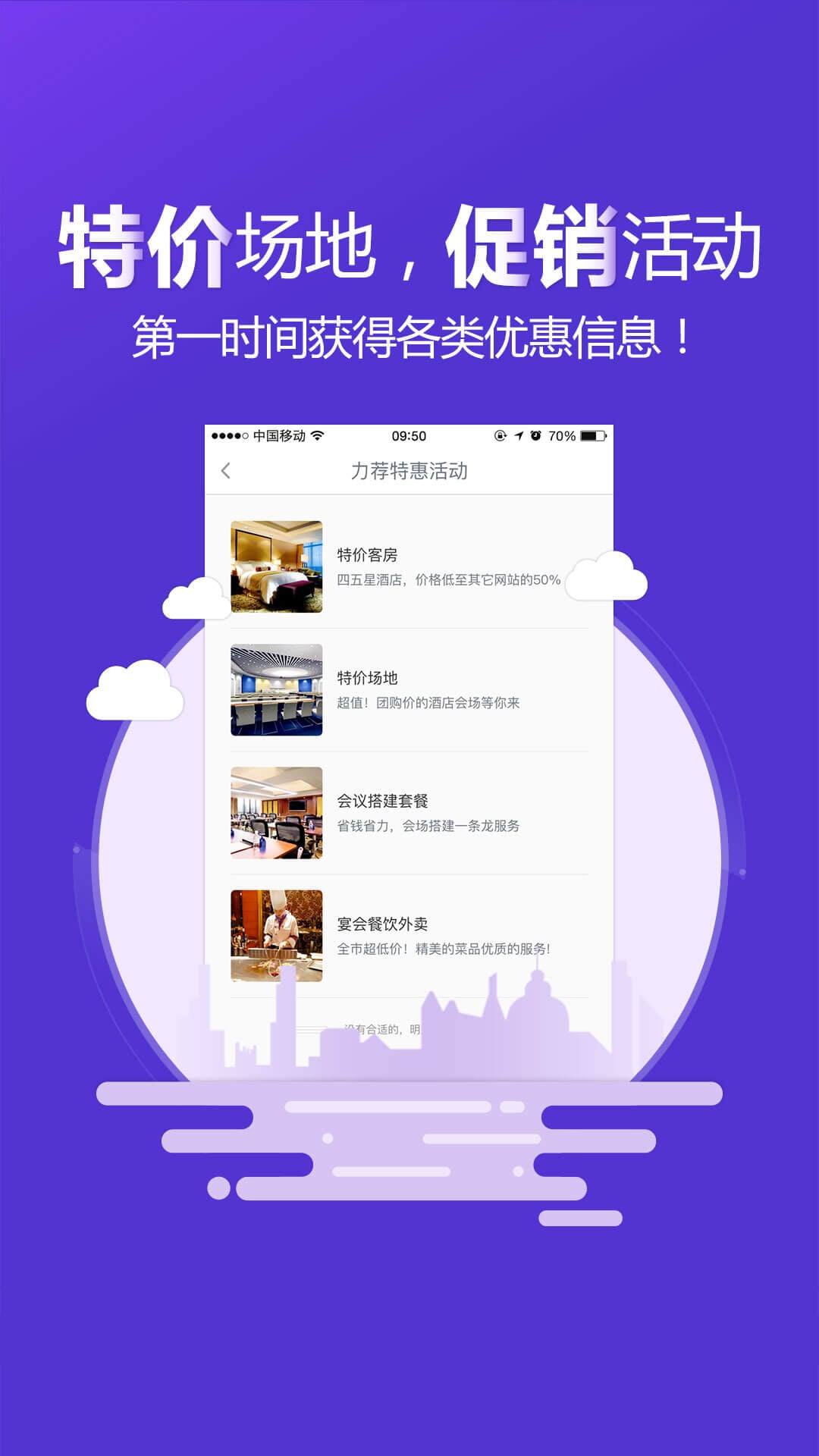Select the orientation lock icon
The height and width of the screenshot is (1456, 819).
[499, 435]
